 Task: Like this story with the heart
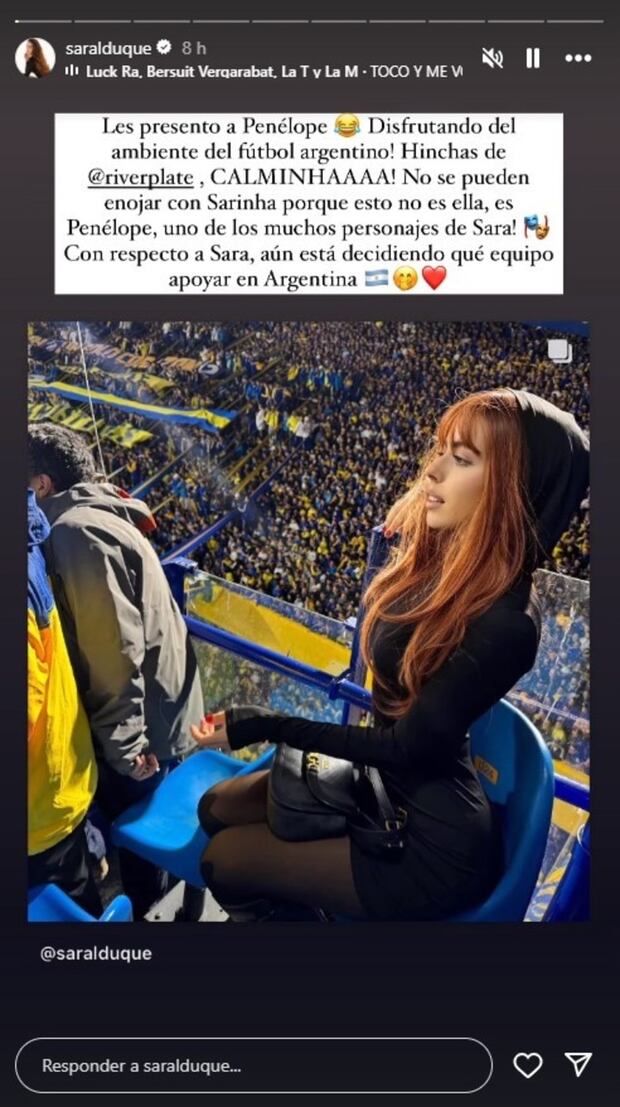click(527, 1066)
